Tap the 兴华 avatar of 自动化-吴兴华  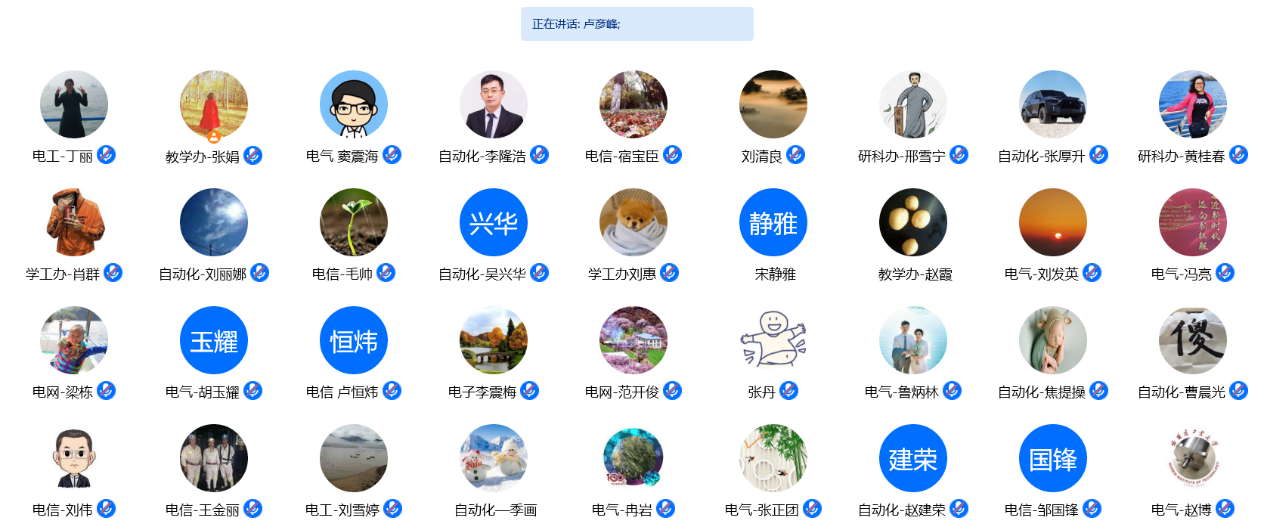coord(493,222)
